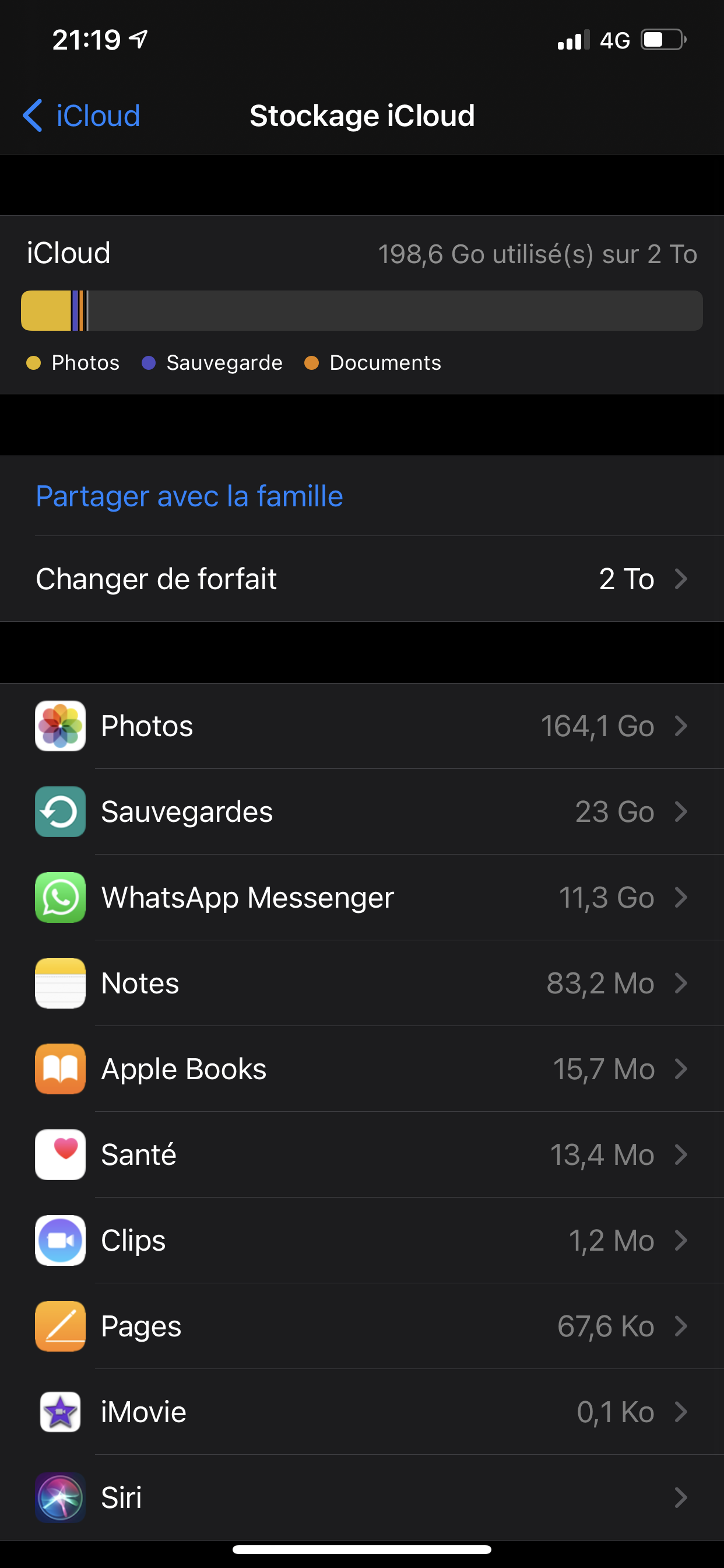The height and width of the screenshot is (1568, 724).
Task: Open Photos storage details
Action: pos(361,726)
